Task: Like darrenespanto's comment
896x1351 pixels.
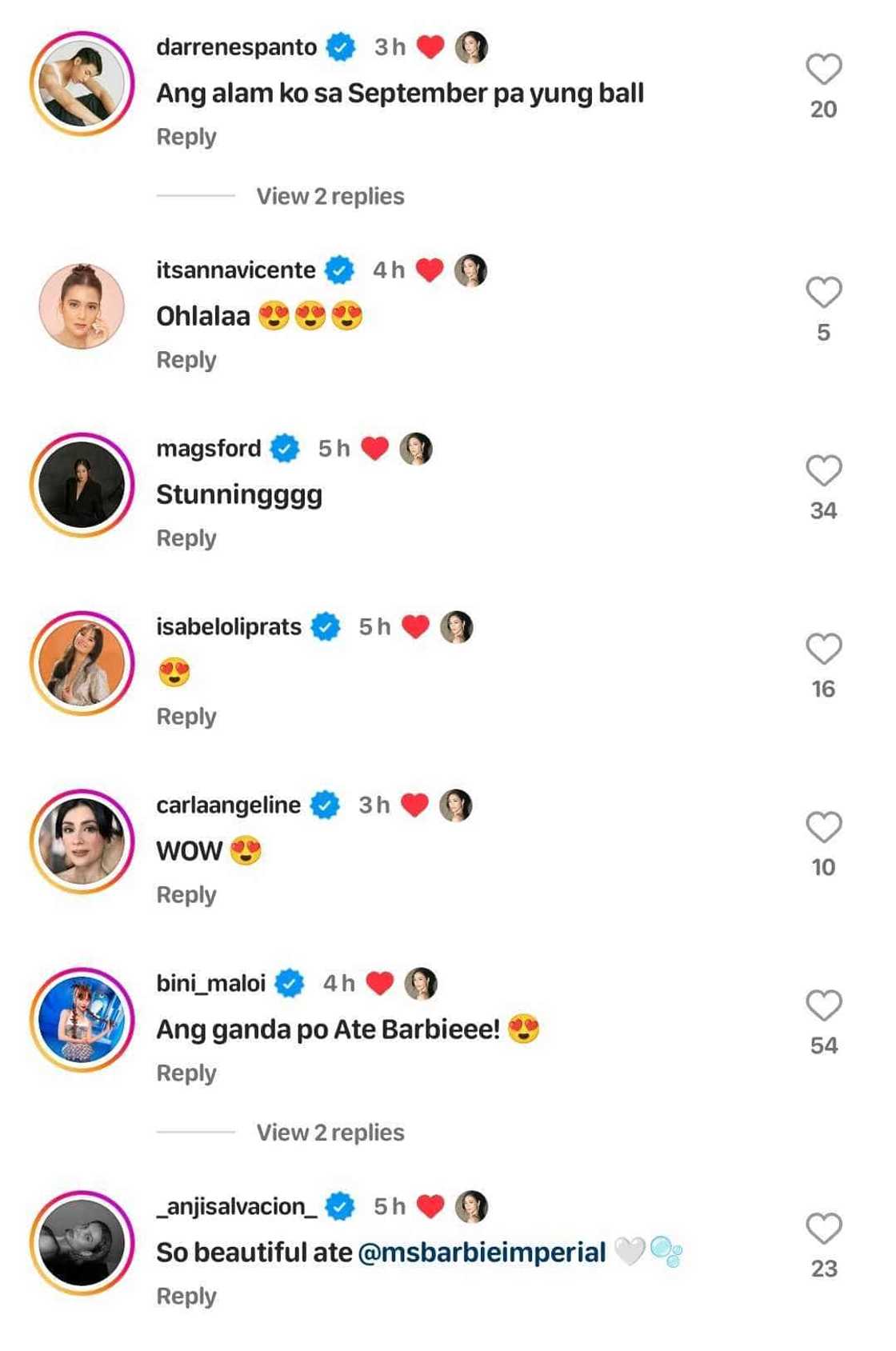Action: [x=823, y=70]
